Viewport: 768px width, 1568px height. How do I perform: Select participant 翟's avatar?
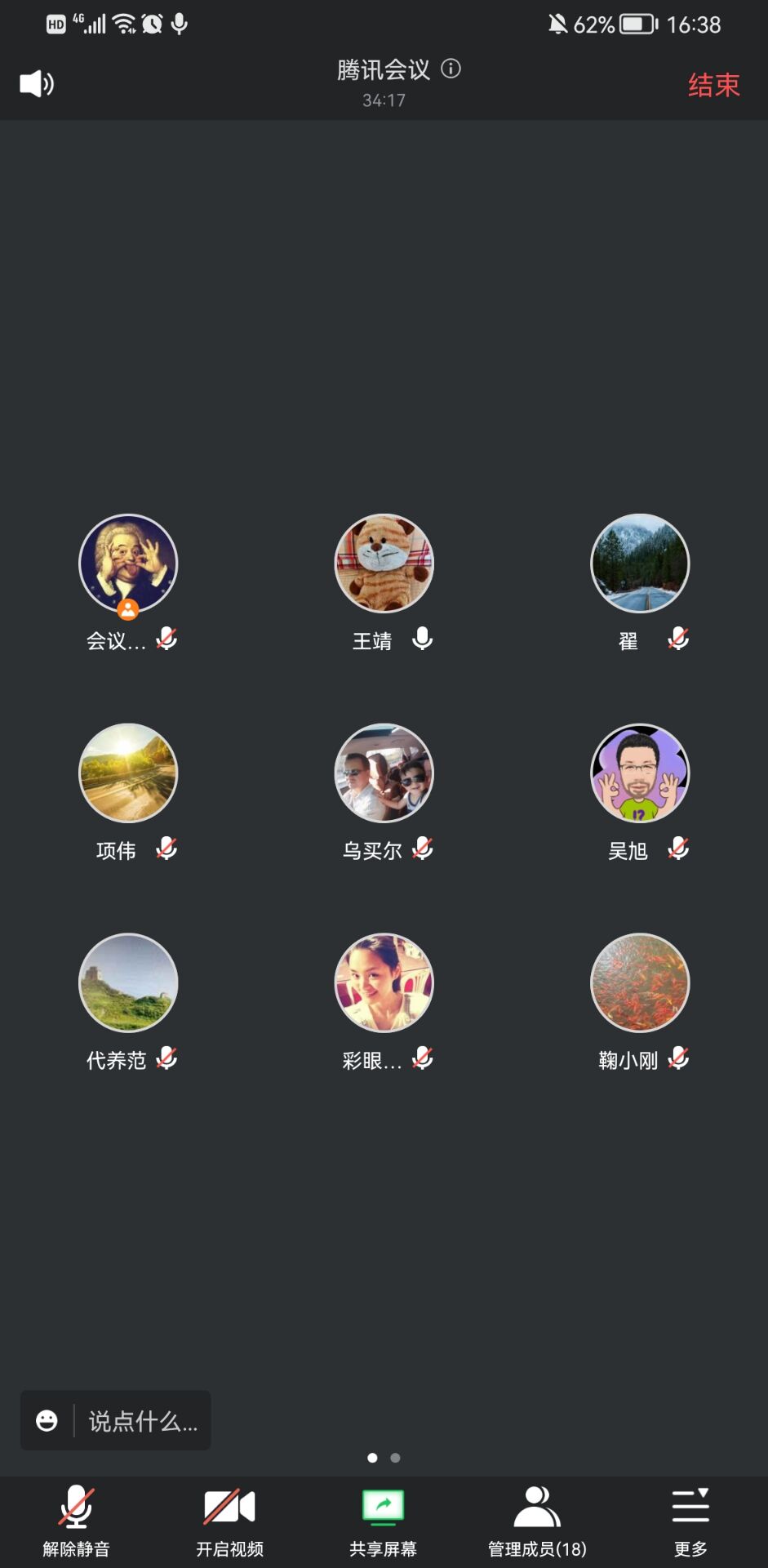pyautogui.click(x=640, y=563)
